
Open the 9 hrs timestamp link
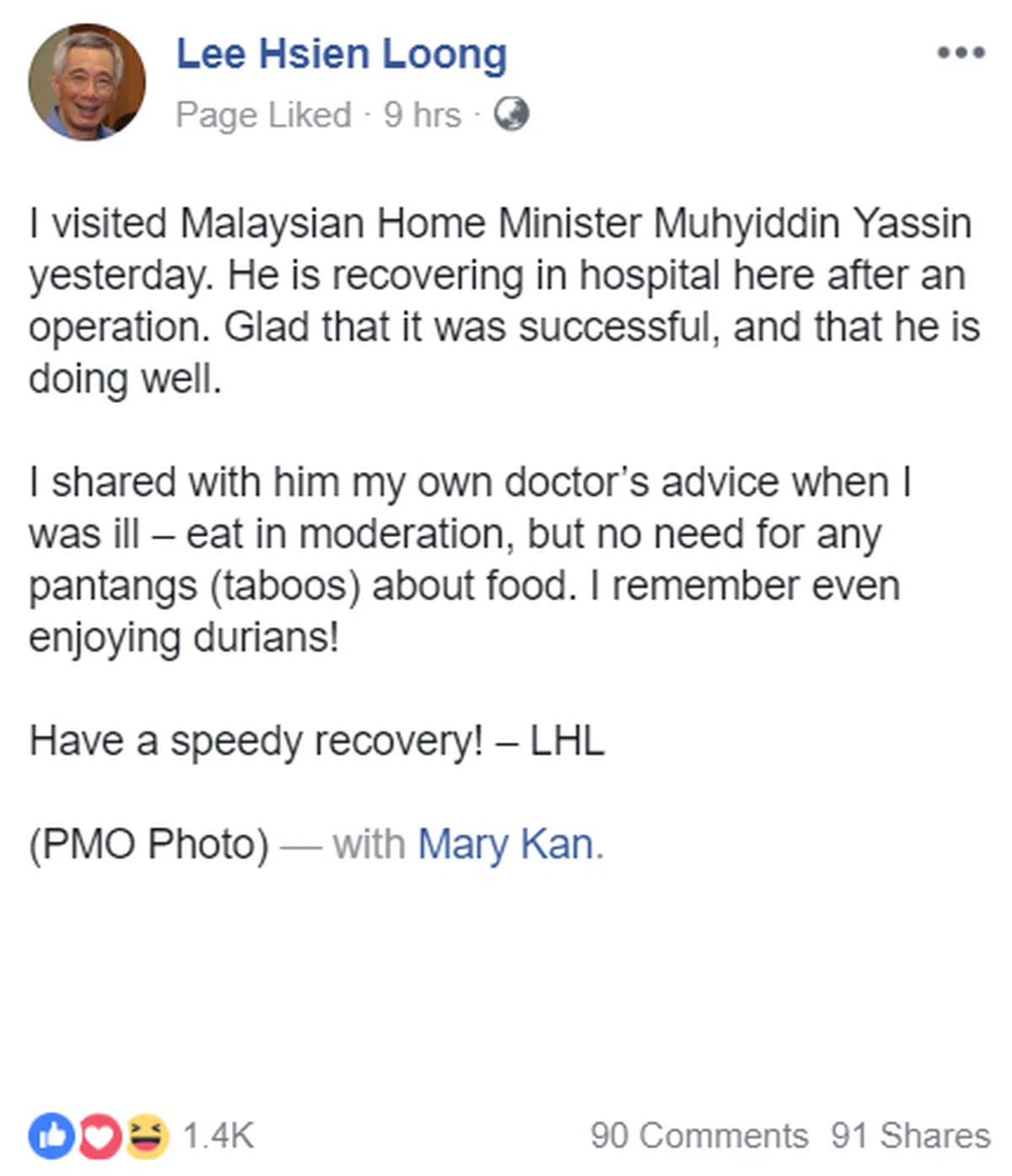(422, 115)
